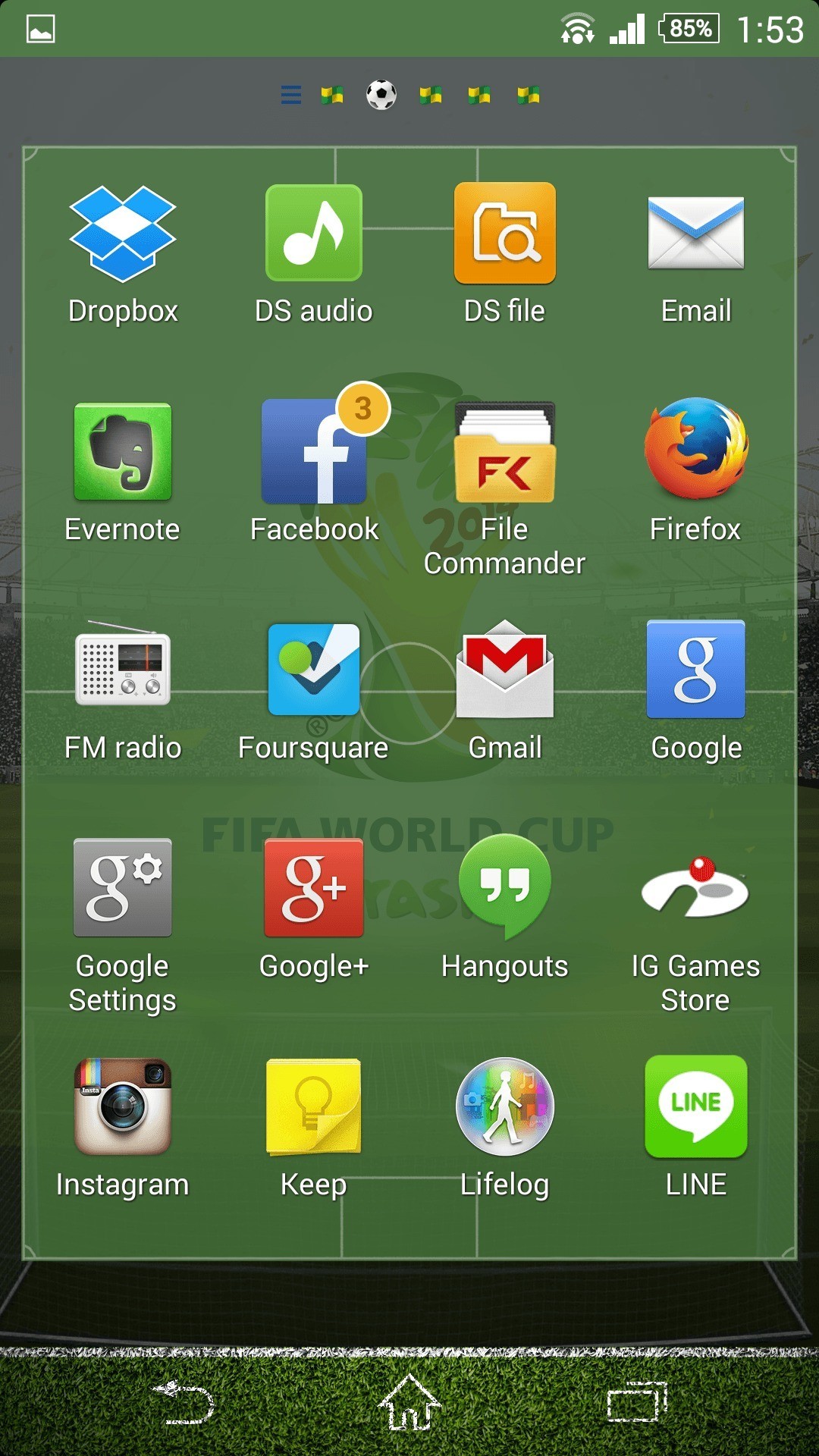Open IG Games Store
The width and height of the screenshot is (819, 1456).
point(696,889)
